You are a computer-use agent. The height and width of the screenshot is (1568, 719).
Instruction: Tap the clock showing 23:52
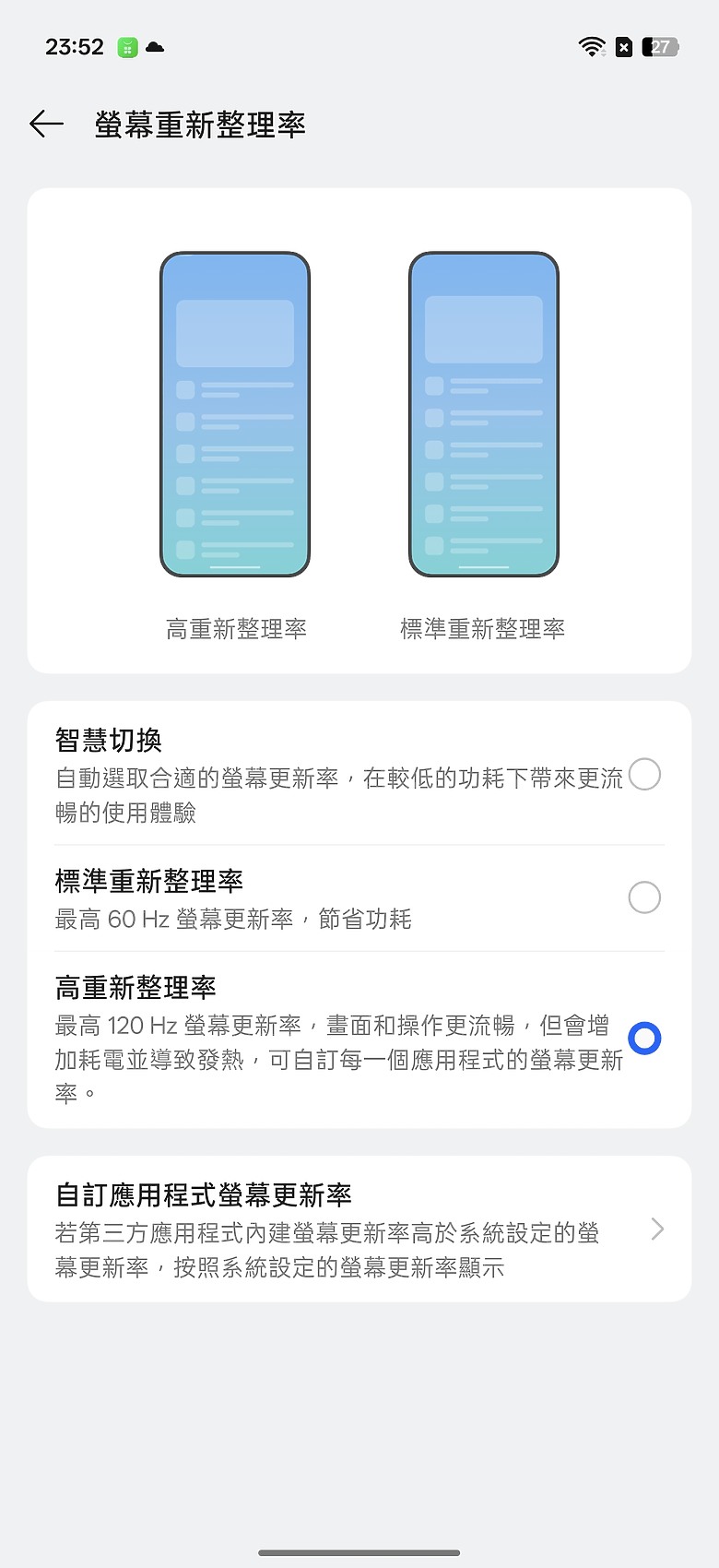pos(74,46)
